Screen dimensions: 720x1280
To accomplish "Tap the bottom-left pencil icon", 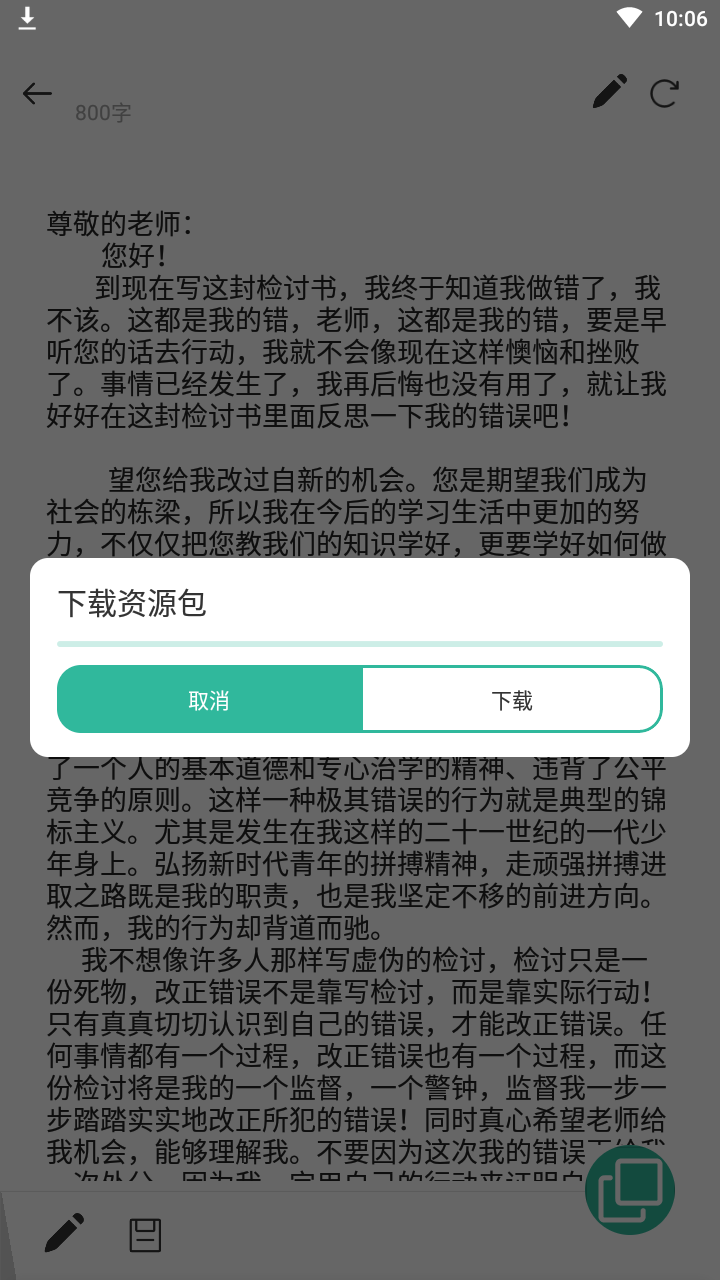I will click(x=64, y=1233).
